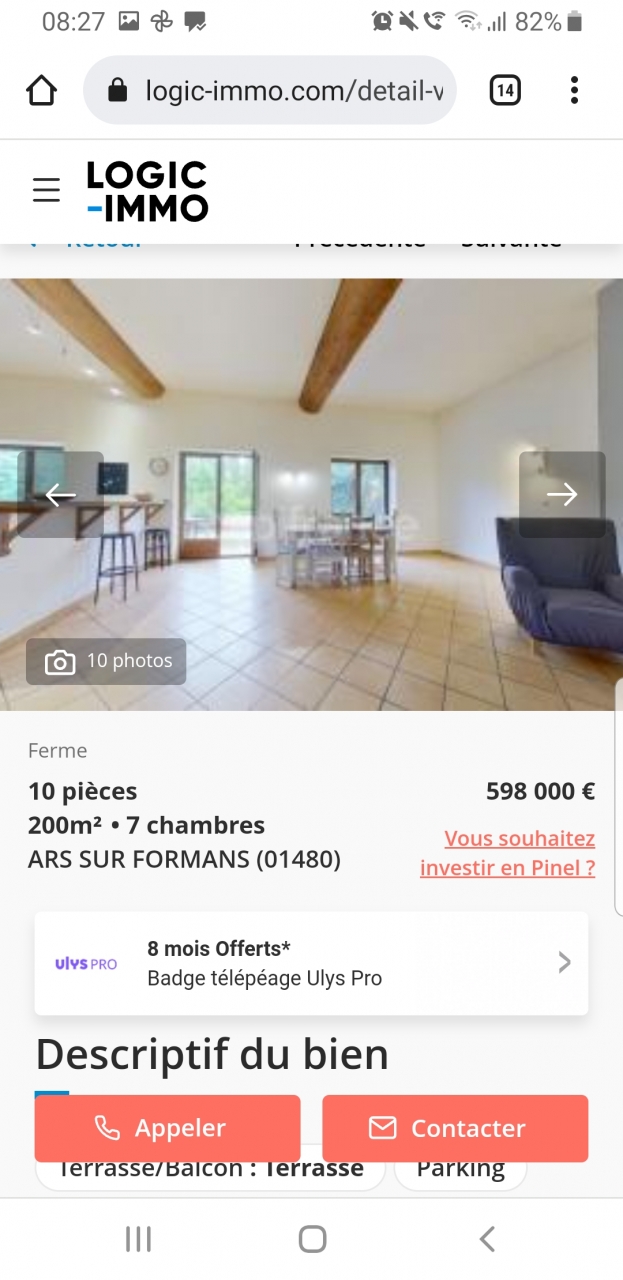Go back with the system back button
Screen dimensions: 623x1280
click(487, 1239)
